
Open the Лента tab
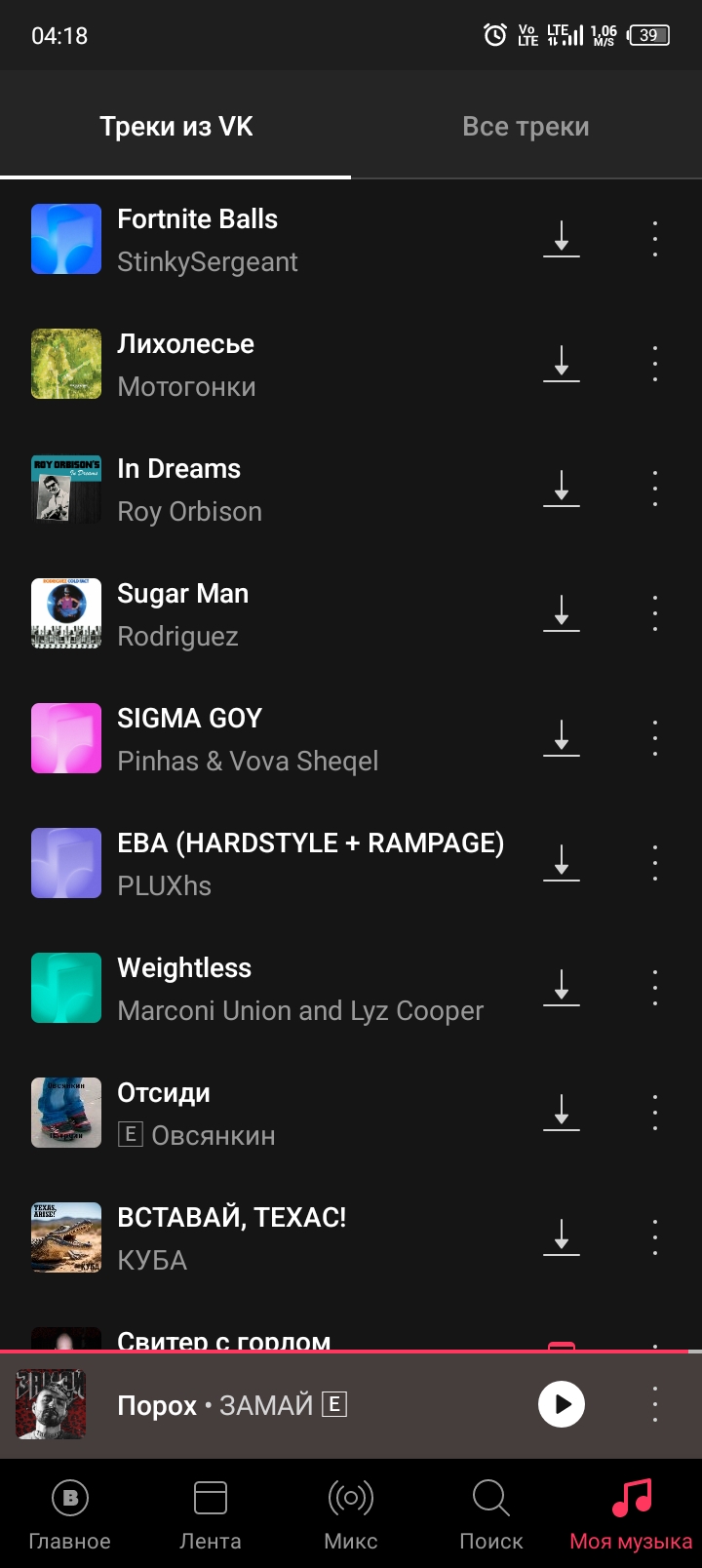[211, 1514]
